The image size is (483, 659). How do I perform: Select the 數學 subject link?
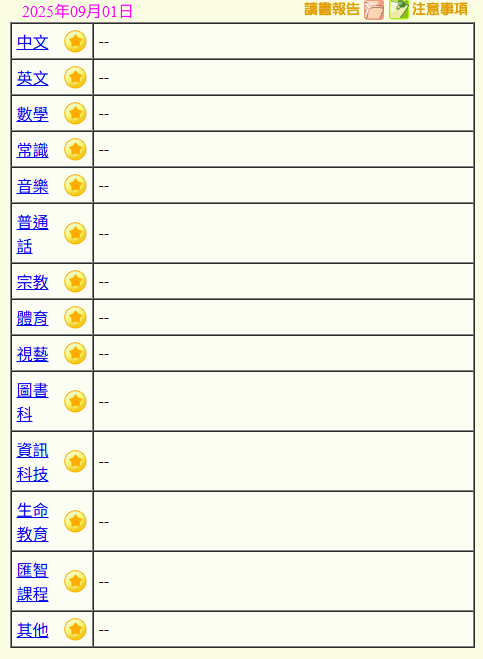[32, 114]
